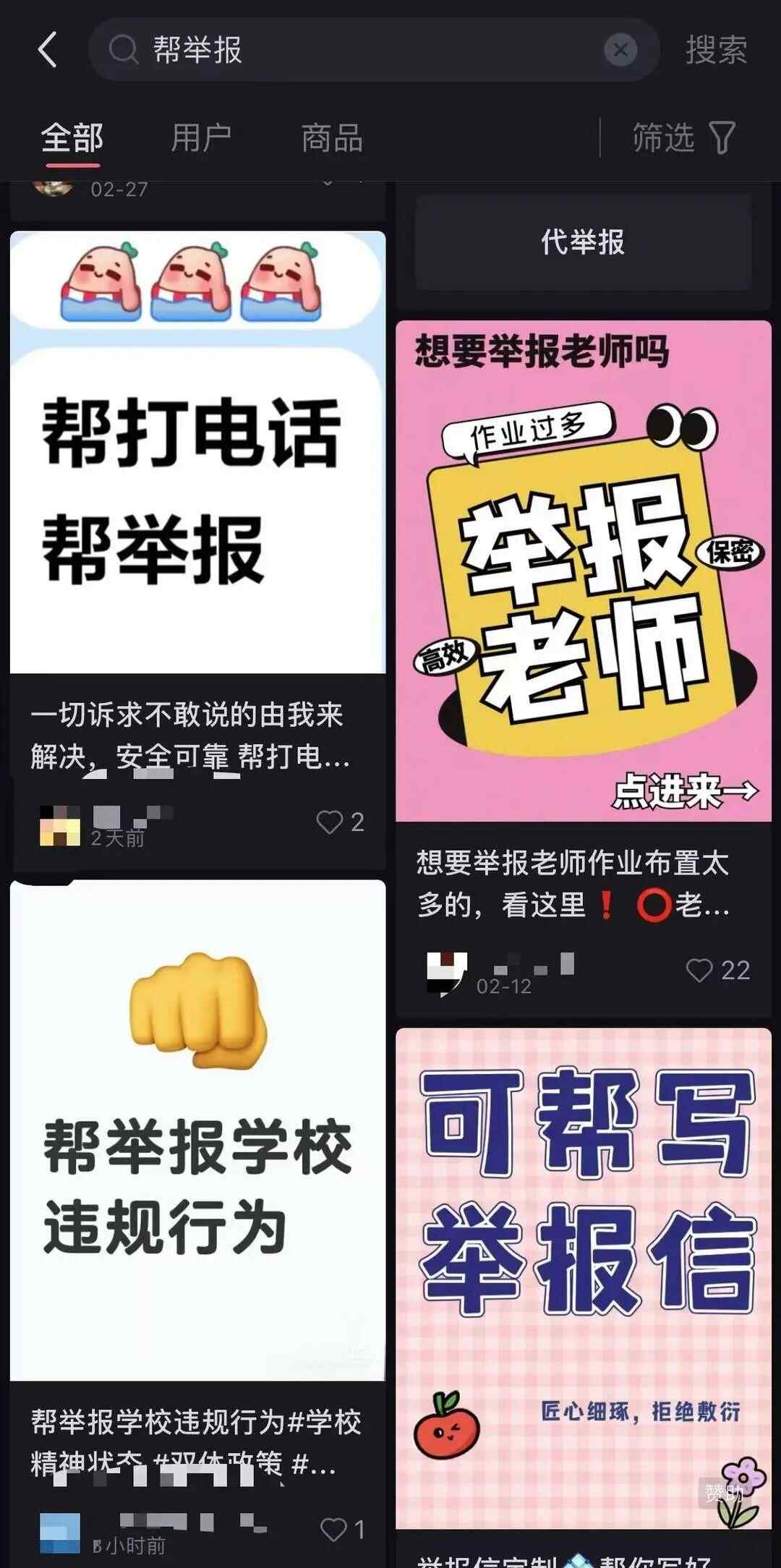Switch to the 用户 tab
The height and width of the screenshot is (1568, 781).
tap(201, 137)
